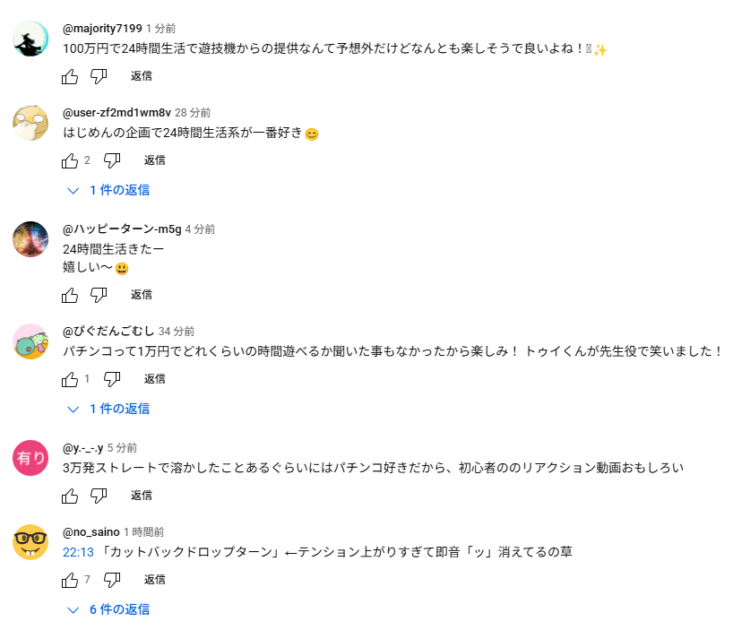Expand the 1 reply under @ぴぐだんごむし's comment
Screen dimensions: 750x630
(x=109, y=409)
